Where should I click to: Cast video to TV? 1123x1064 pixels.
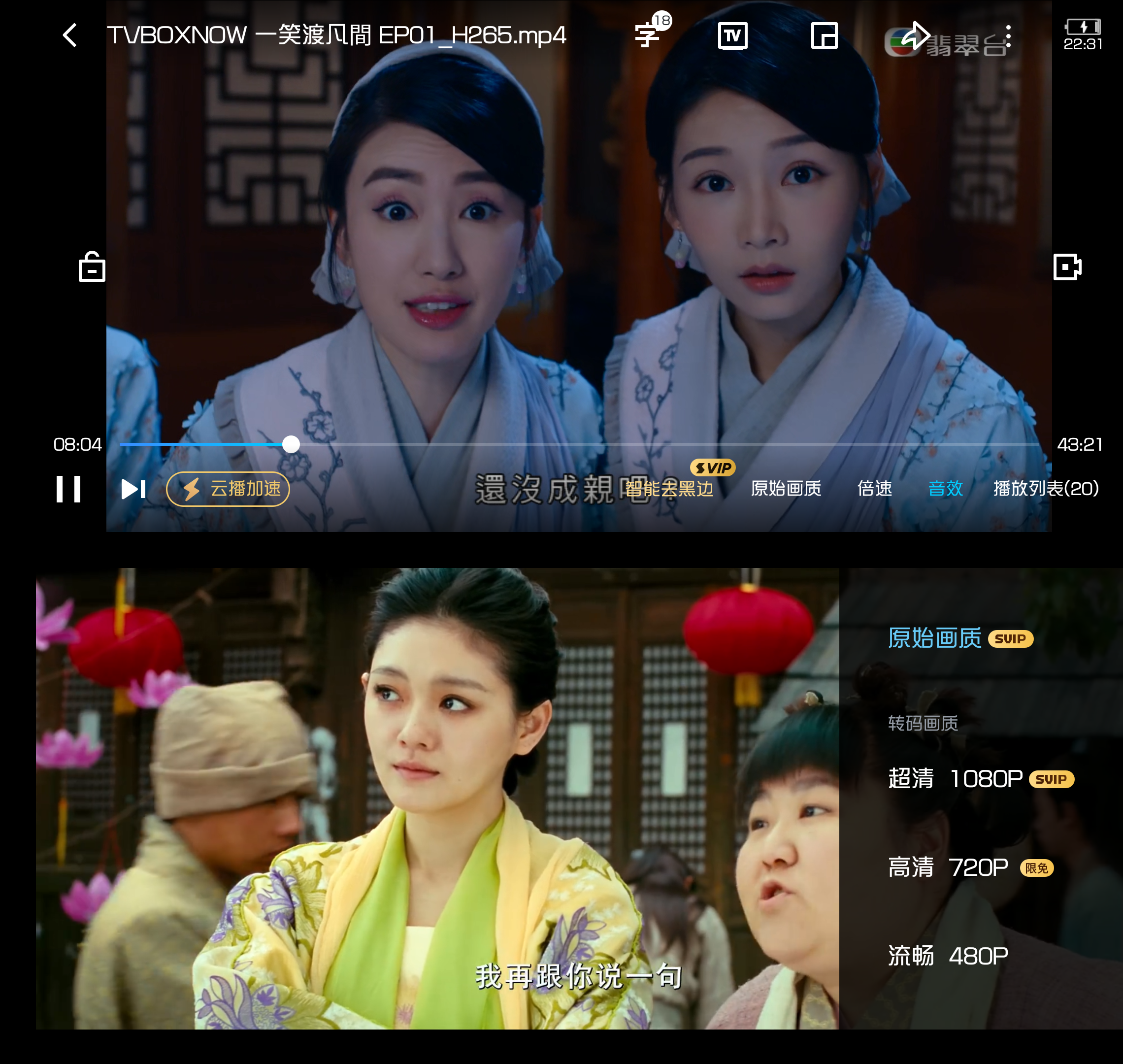(732, 36)
